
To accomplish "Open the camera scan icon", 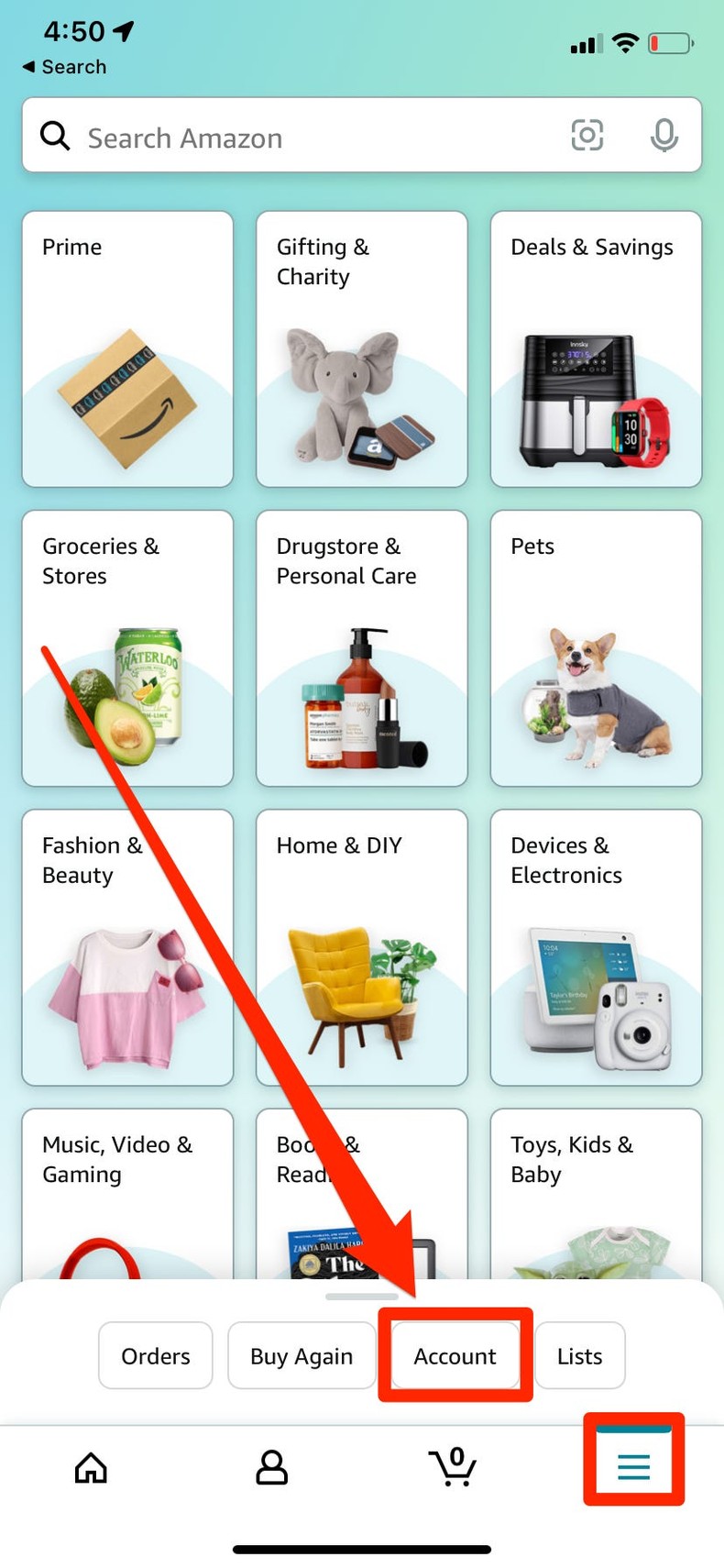I will (587, 136).
